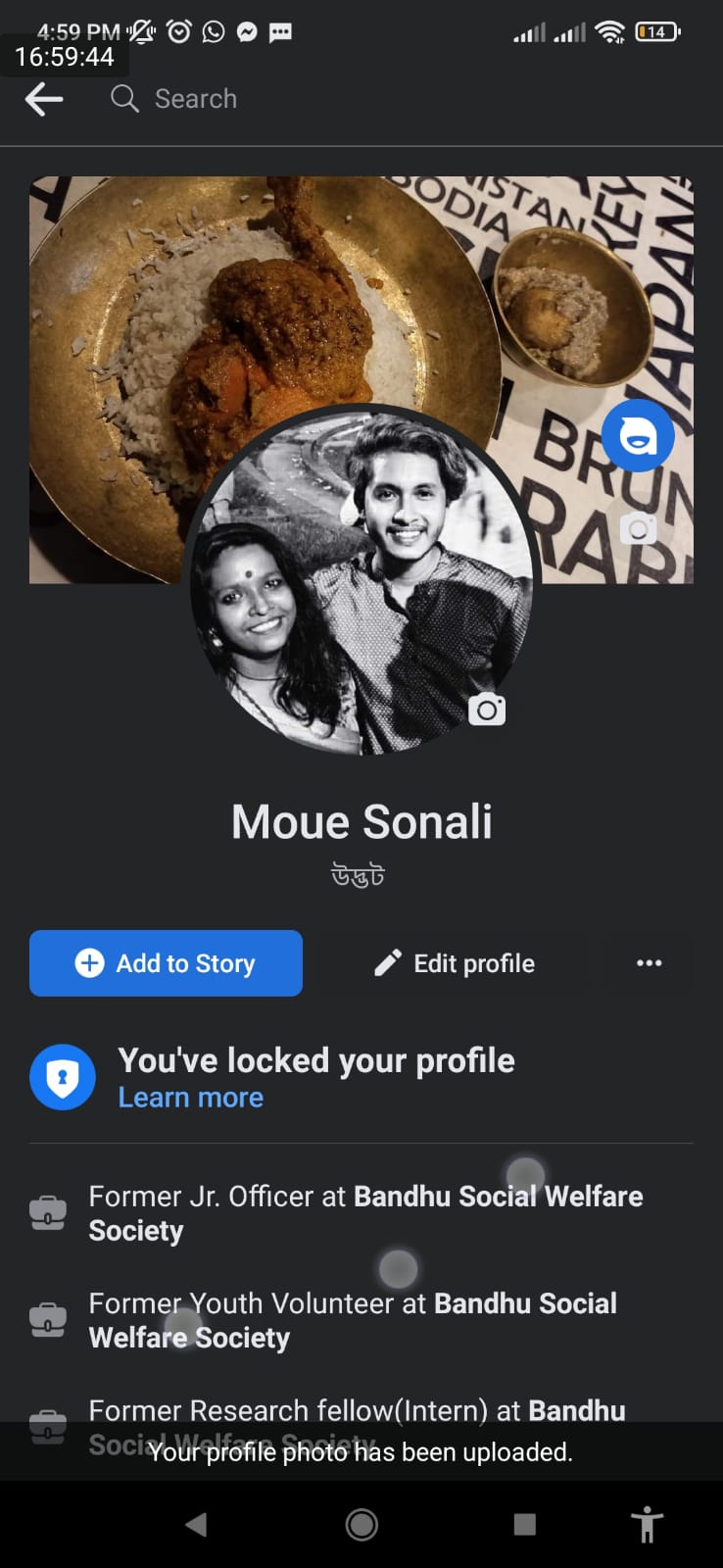Tap the system home button

tap(361, 1525)
